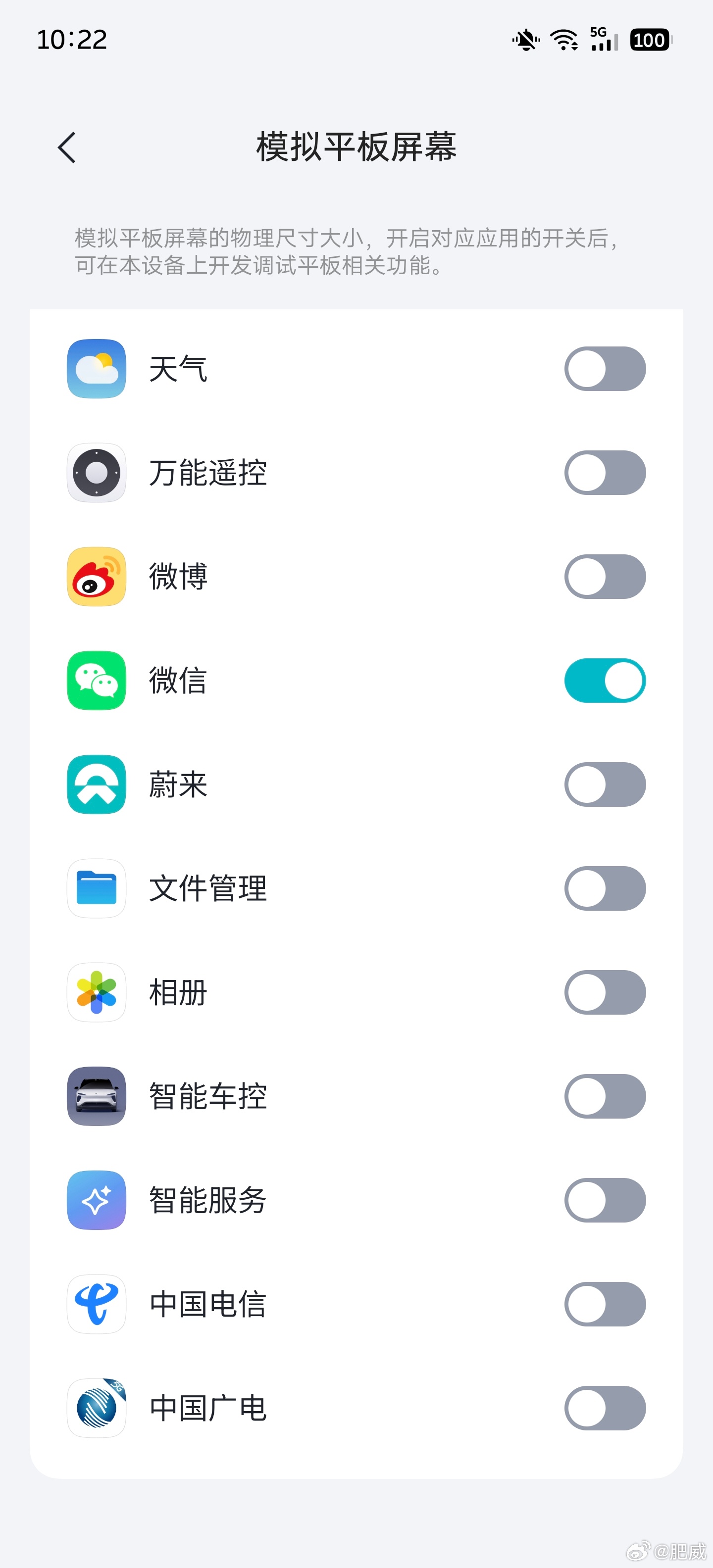Screen dimensions: 713x1568
Task: Enable the 智能服务 switch
Action: point(605,1200)
